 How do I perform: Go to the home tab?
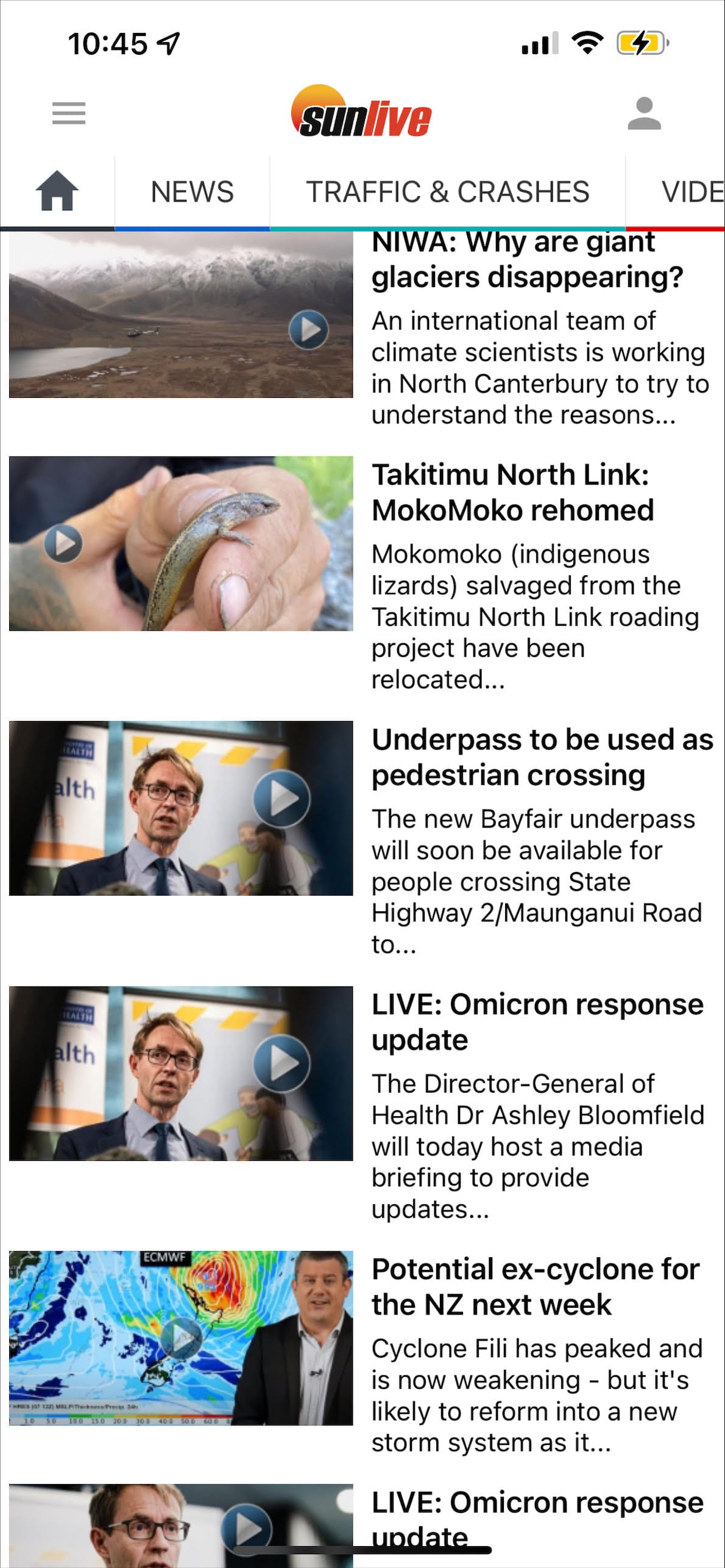click(x=57, y=191)
